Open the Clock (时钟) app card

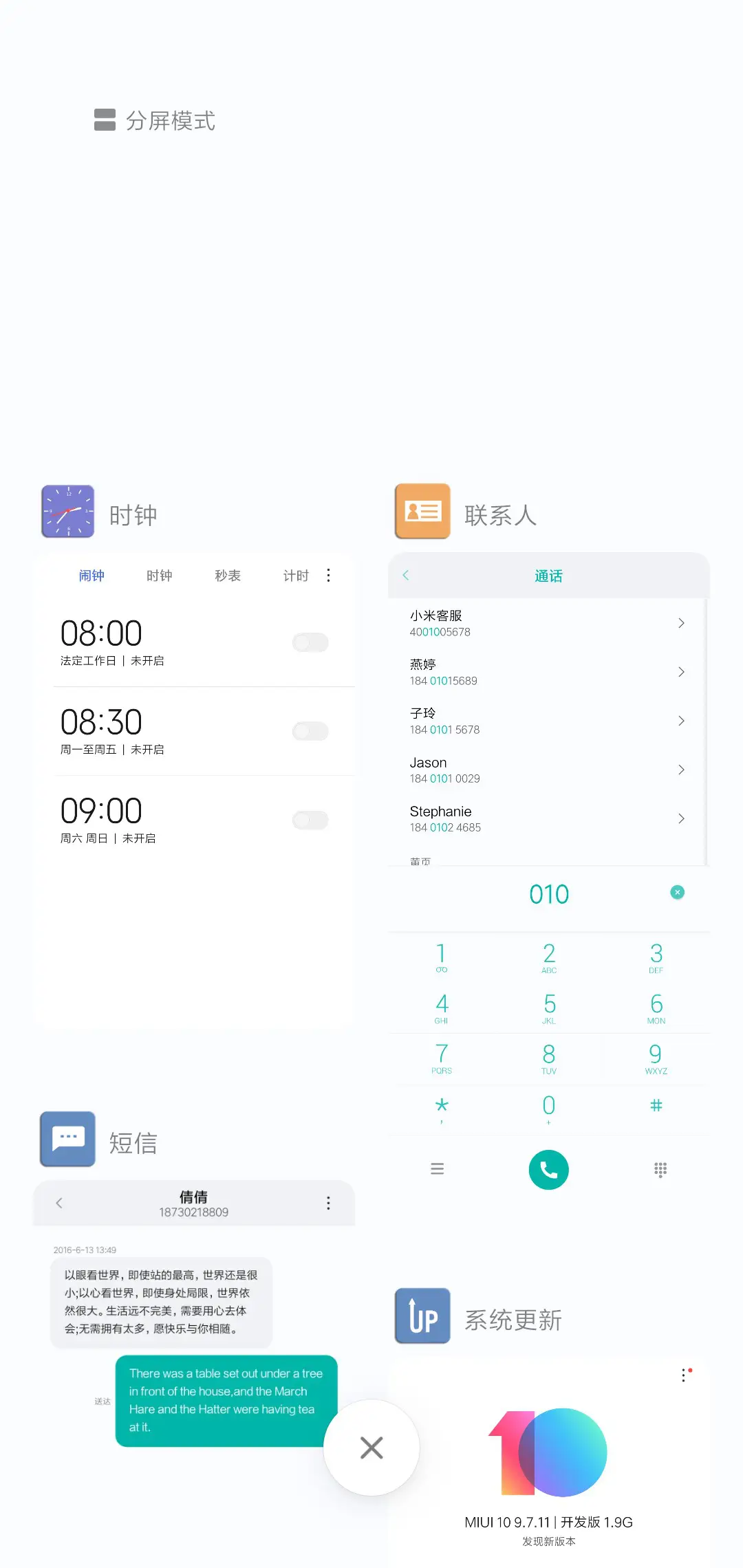[195, 791]
